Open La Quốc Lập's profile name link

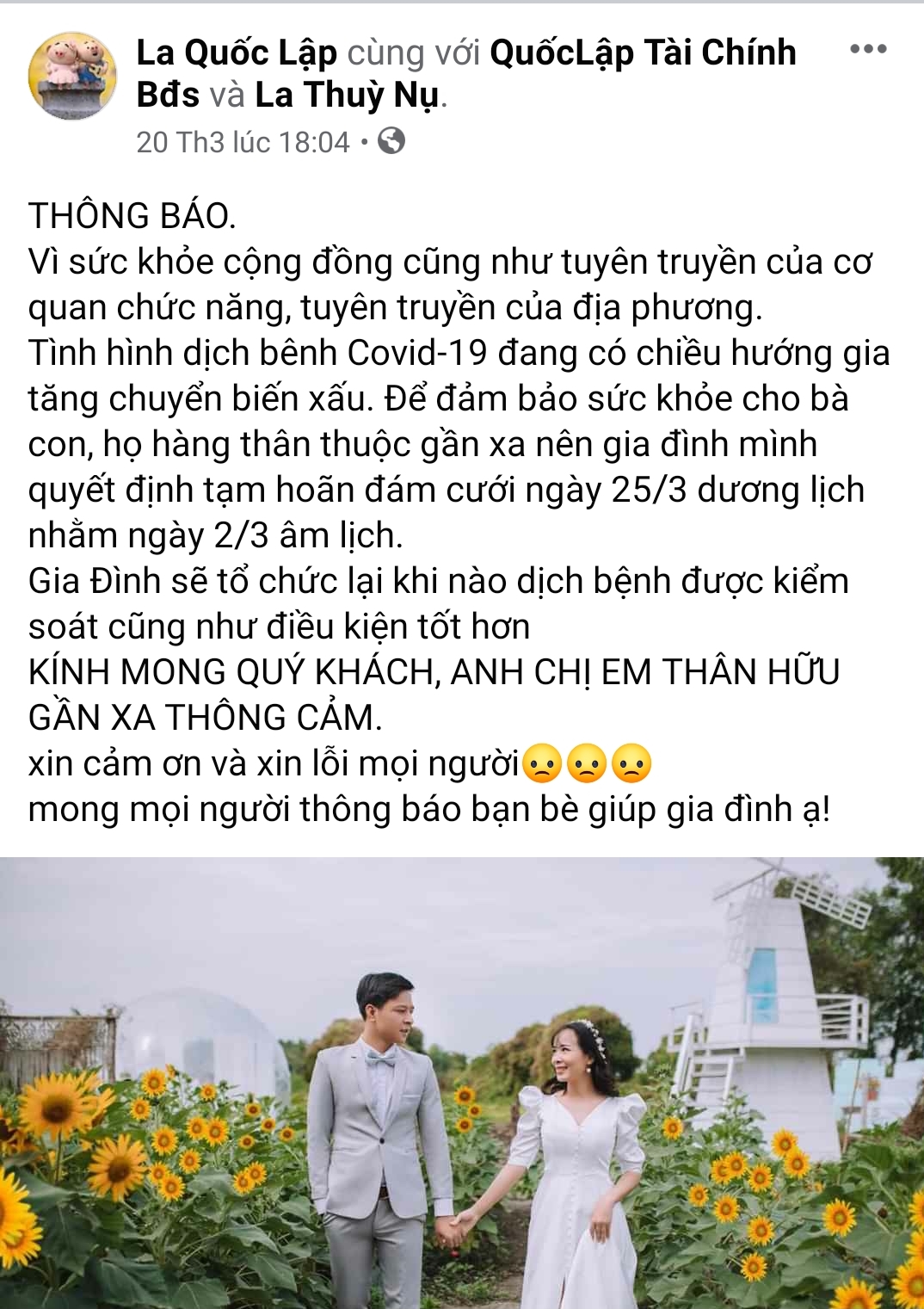(x=237, y=53)
